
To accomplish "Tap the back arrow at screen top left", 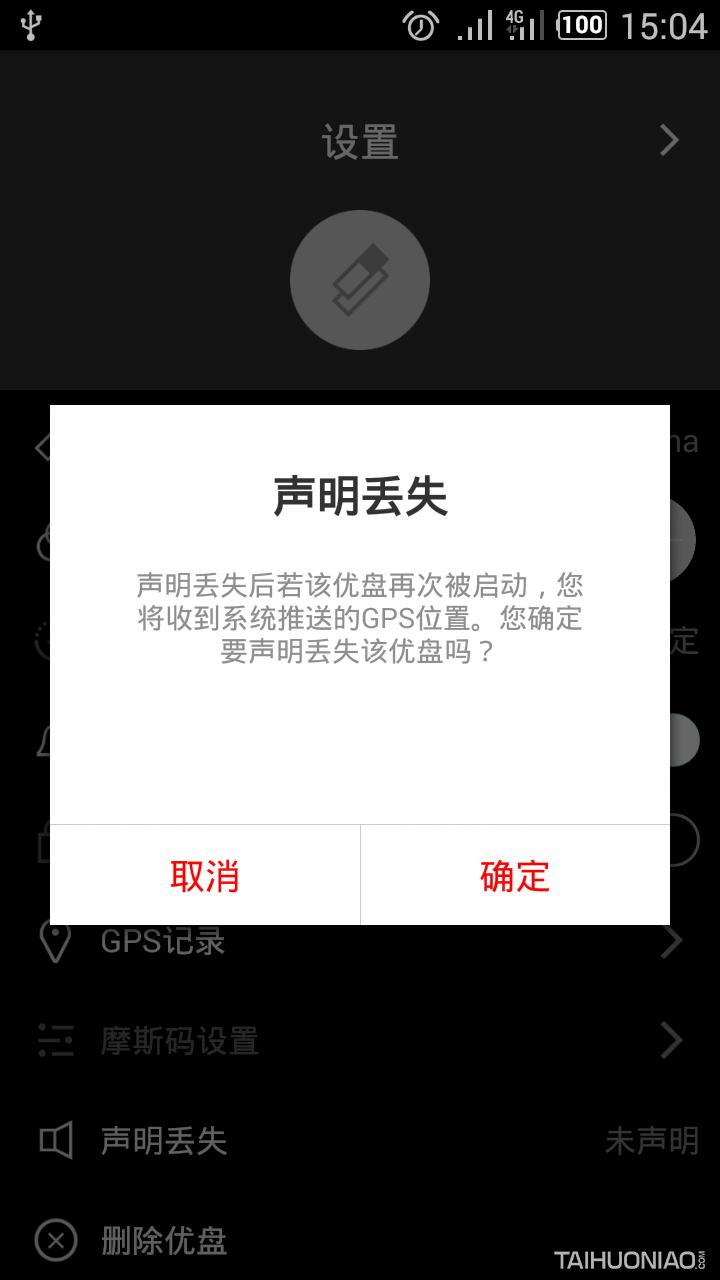I will pyautogui.click(x=42, y=445).
